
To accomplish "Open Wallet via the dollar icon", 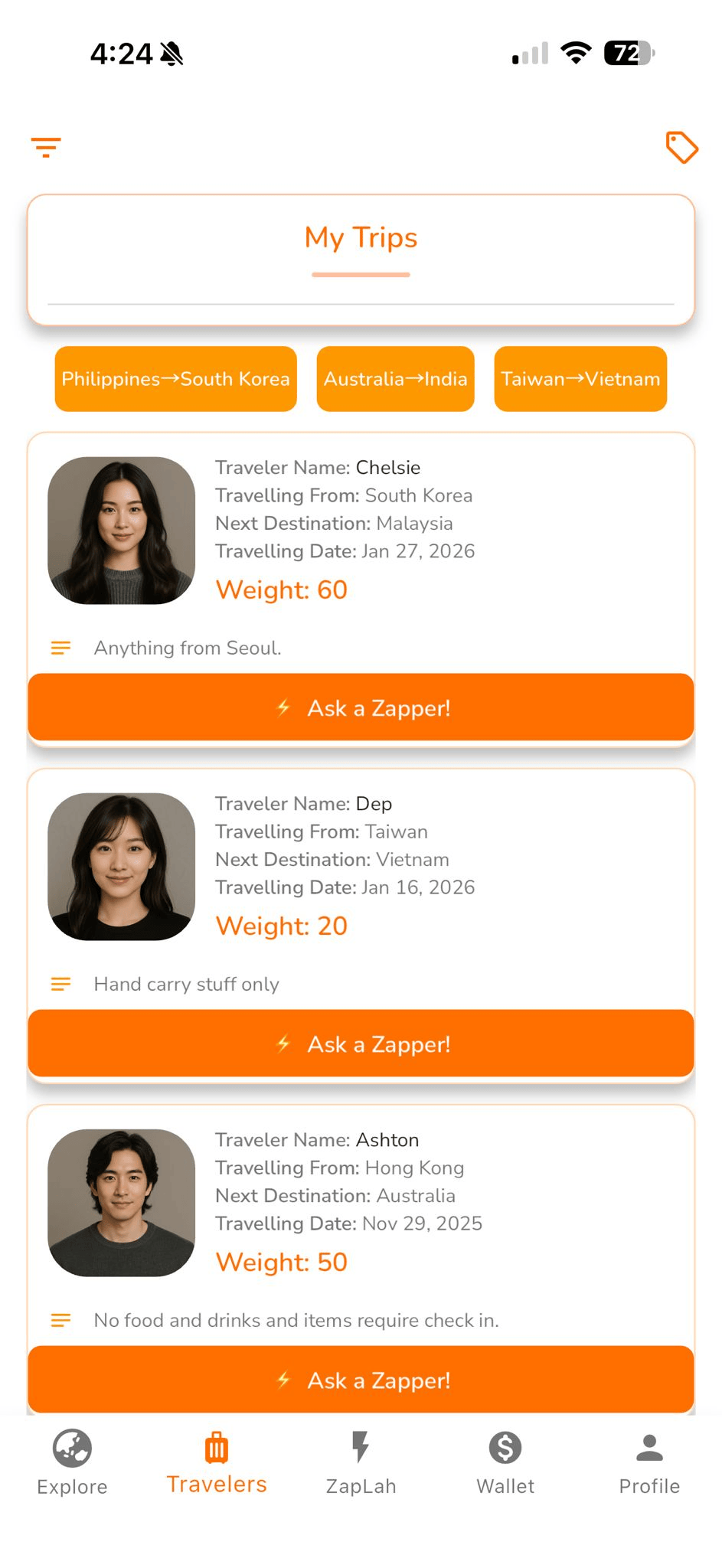I will point(505,1446).
